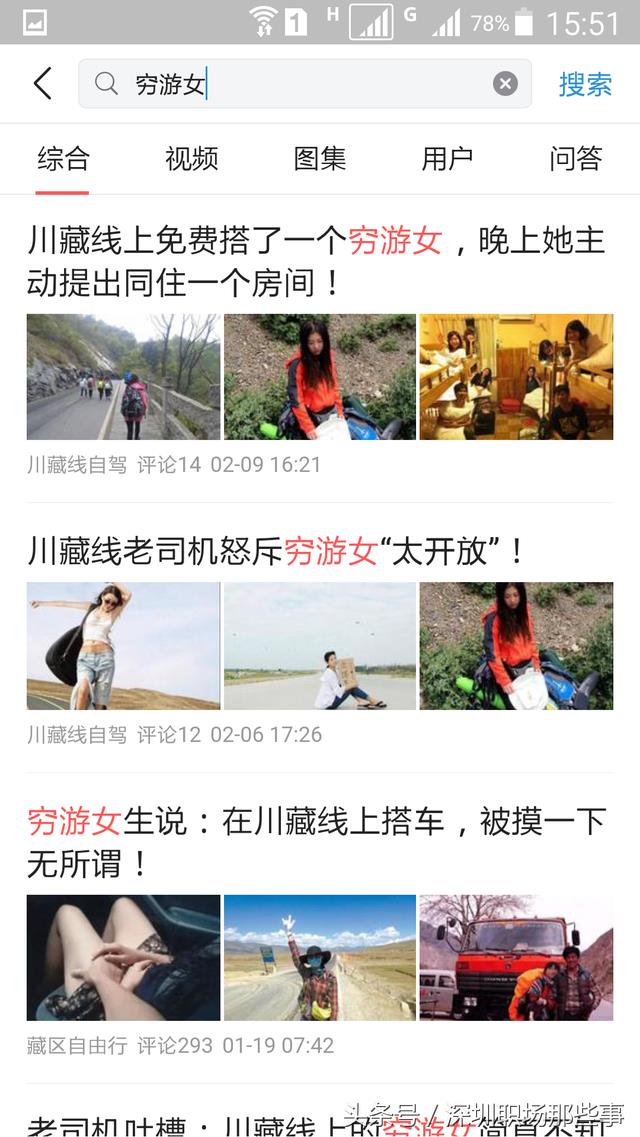This screenshot has width=640, height=1137.
Task: Open article 川藏线上免费搭了一个穷游女
Action: click(315, 261)
